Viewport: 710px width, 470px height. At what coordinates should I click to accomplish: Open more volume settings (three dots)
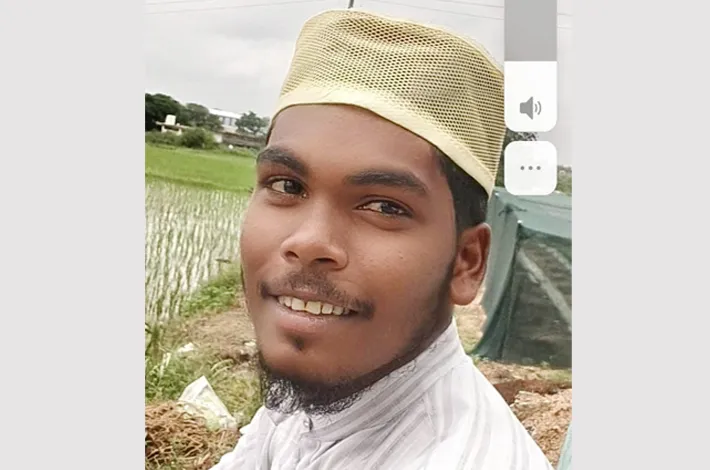pos(530,168)
